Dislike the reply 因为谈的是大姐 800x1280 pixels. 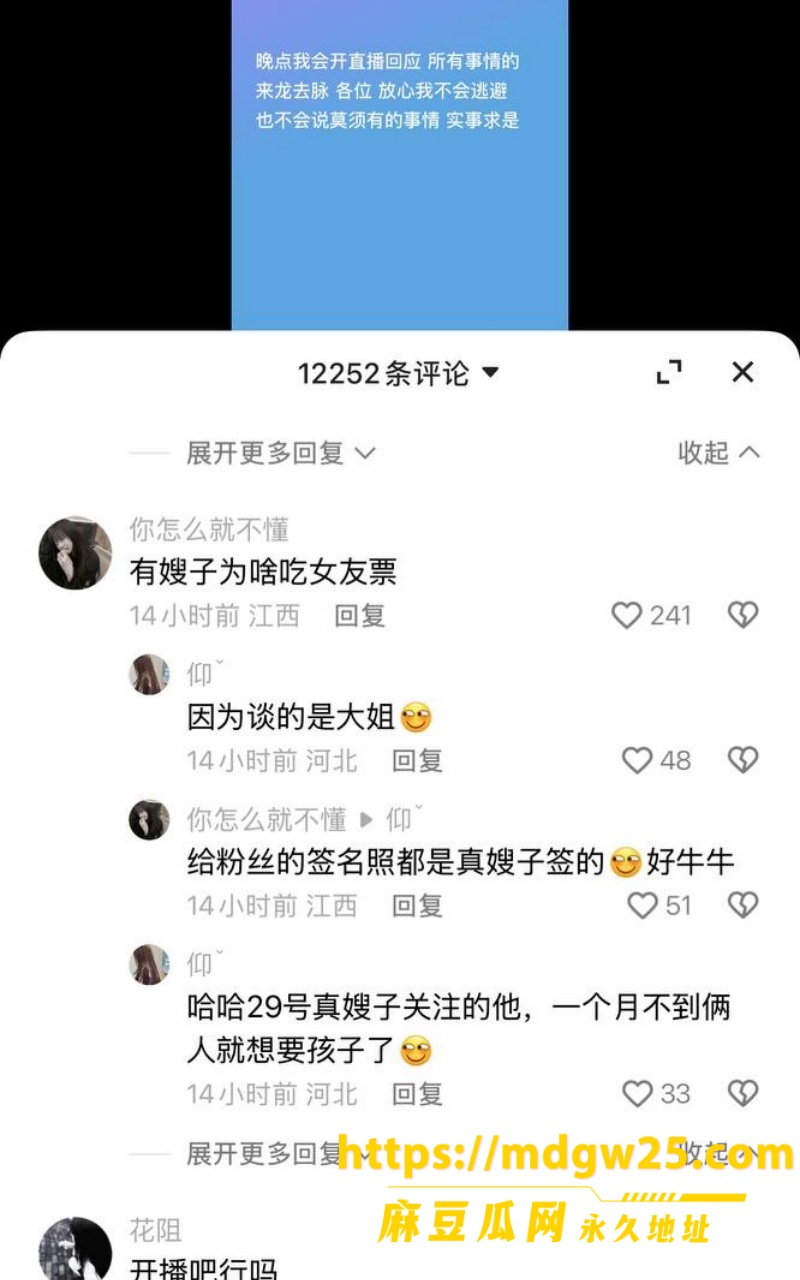pos(743,761)
